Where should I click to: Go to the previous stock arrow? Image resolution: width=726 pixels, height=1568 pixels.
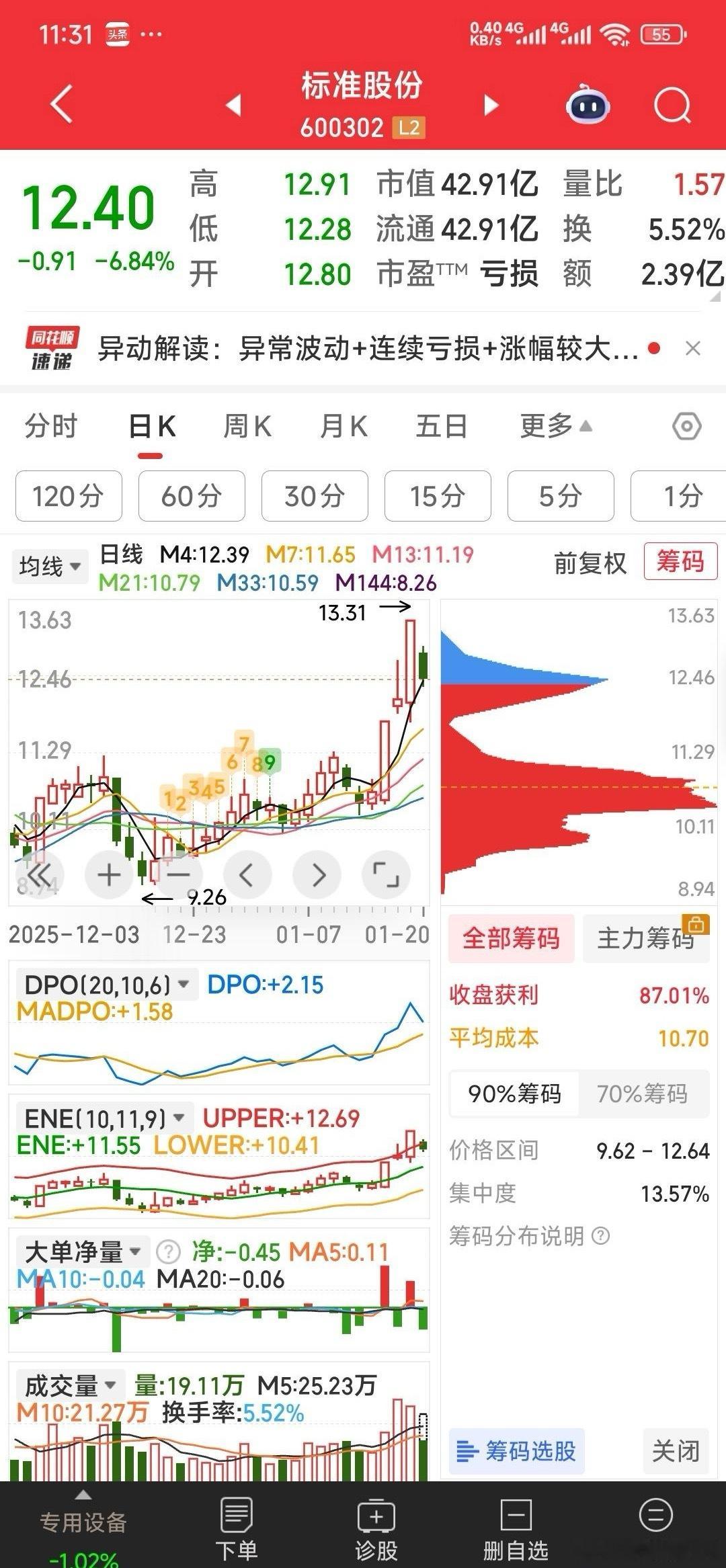click(x=233, y=105)
